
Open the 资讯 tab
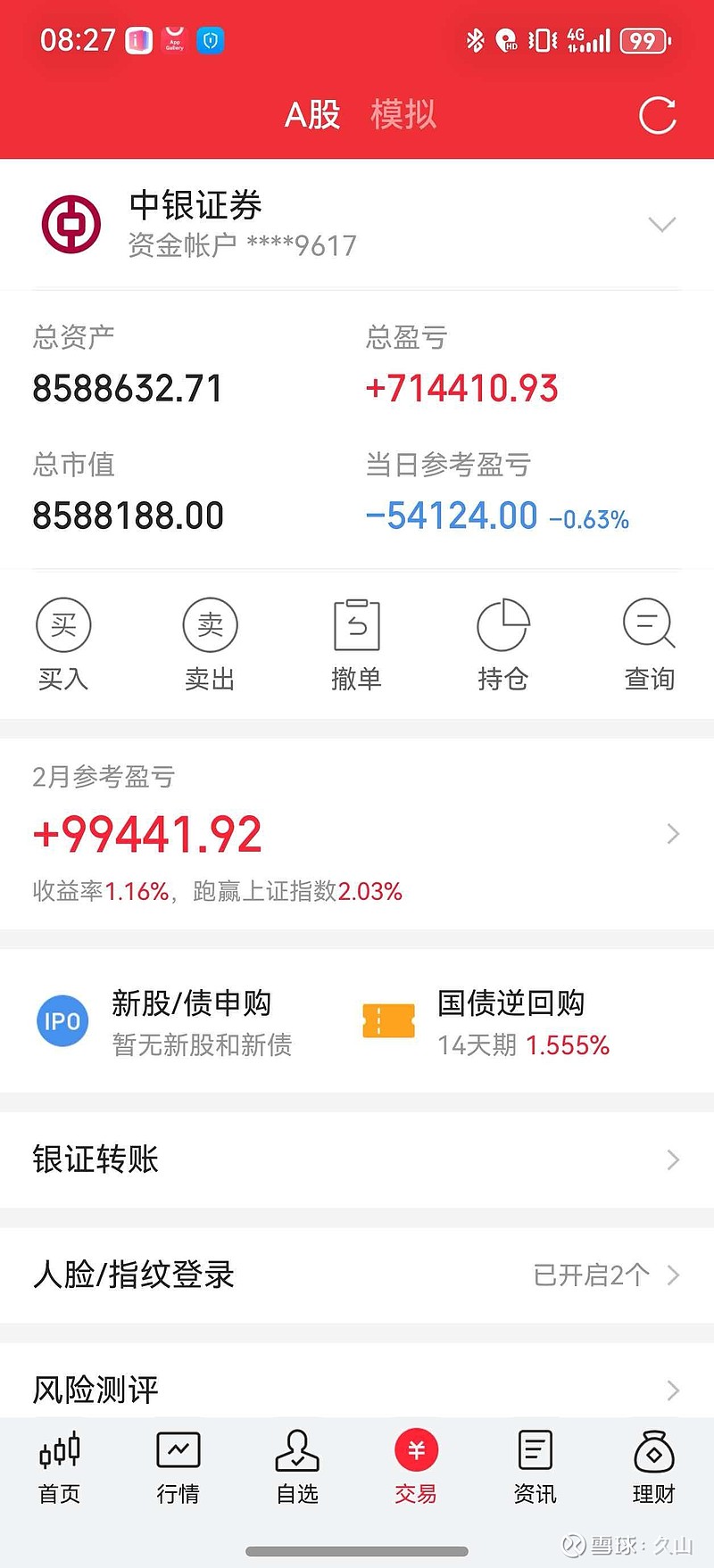(535, 1468)
